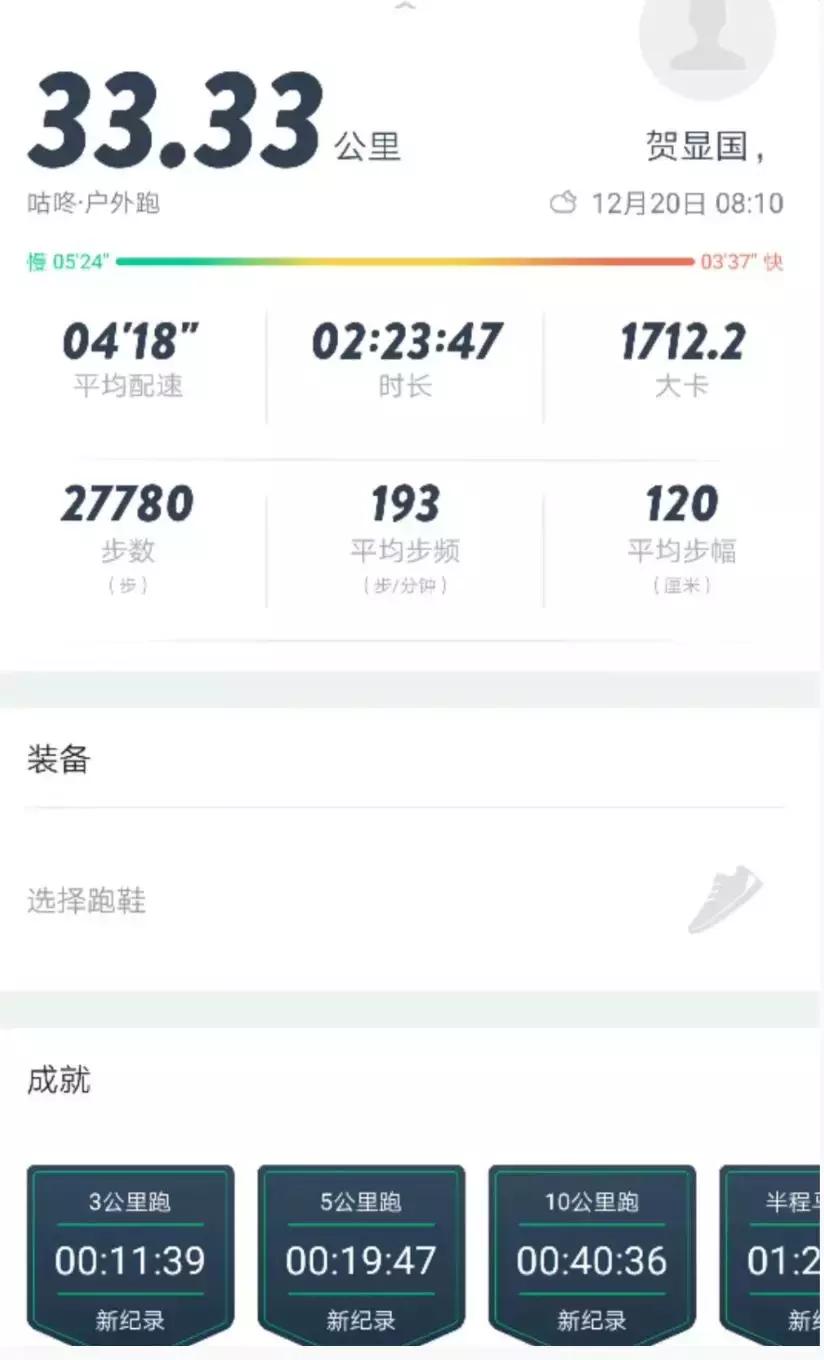Toggle the 新纪录 label under 10公里跑

(590, 1321)
